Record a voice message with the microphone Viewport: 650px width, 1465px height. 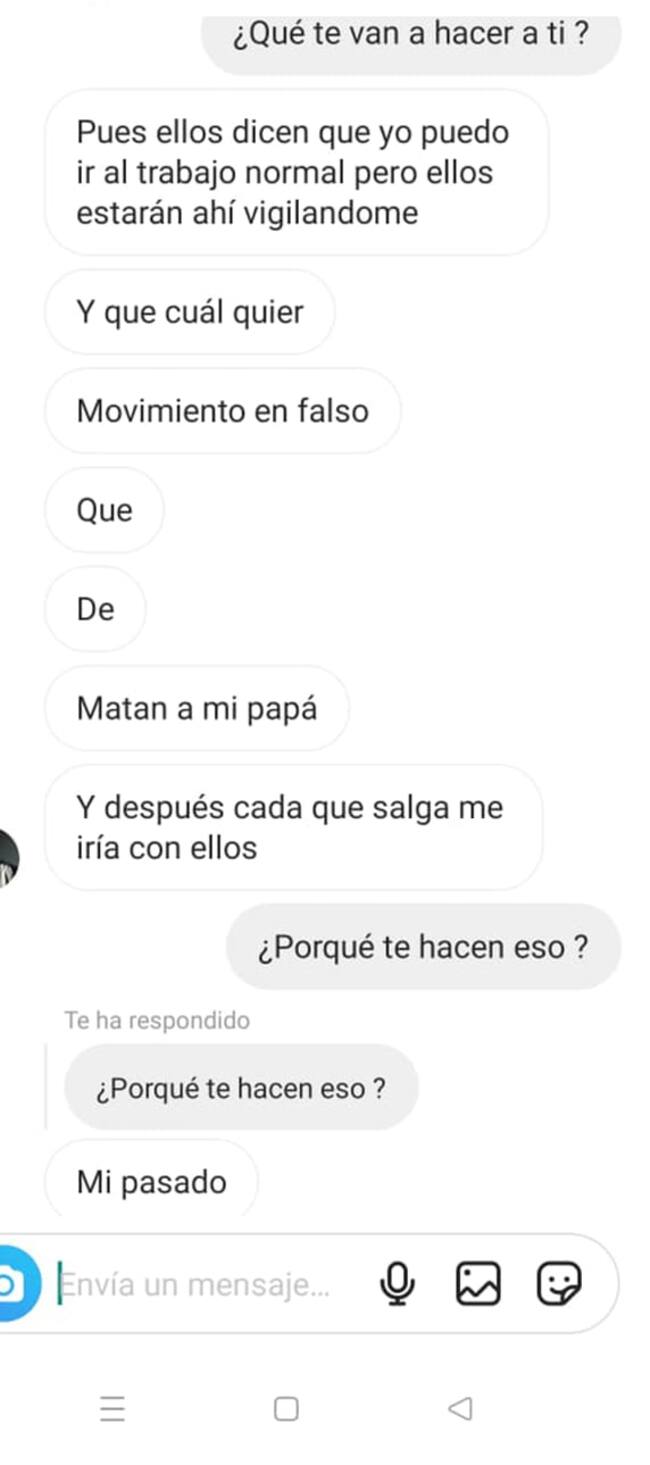coord(397,1284)
